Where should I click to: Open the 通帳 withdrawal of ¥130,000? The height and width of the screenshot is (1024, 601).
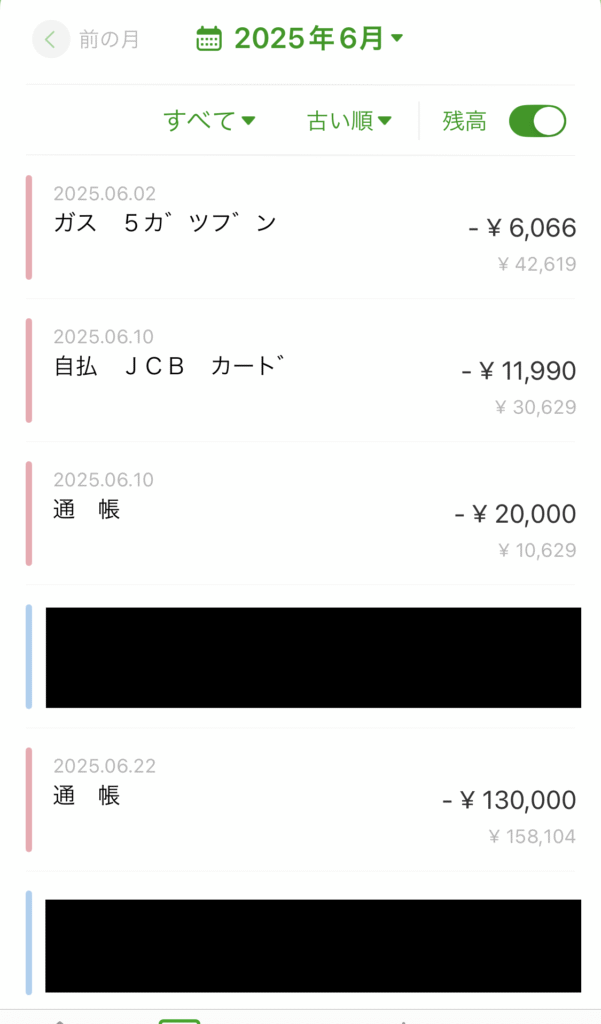click(300, 799)
